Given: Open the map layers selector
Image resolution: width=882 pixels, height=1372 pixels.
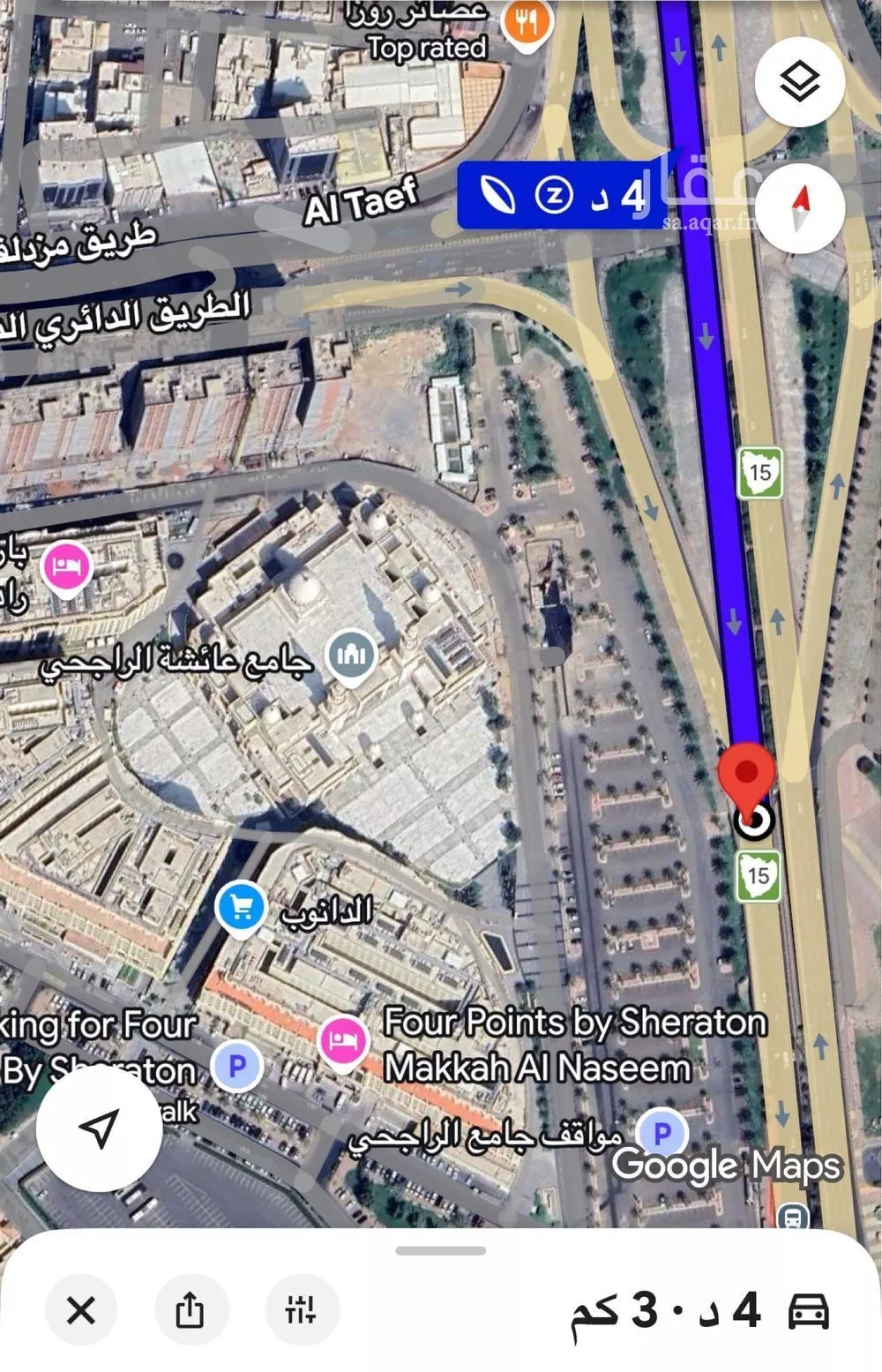Looking at the screenshot, I should tap(800, 83).
